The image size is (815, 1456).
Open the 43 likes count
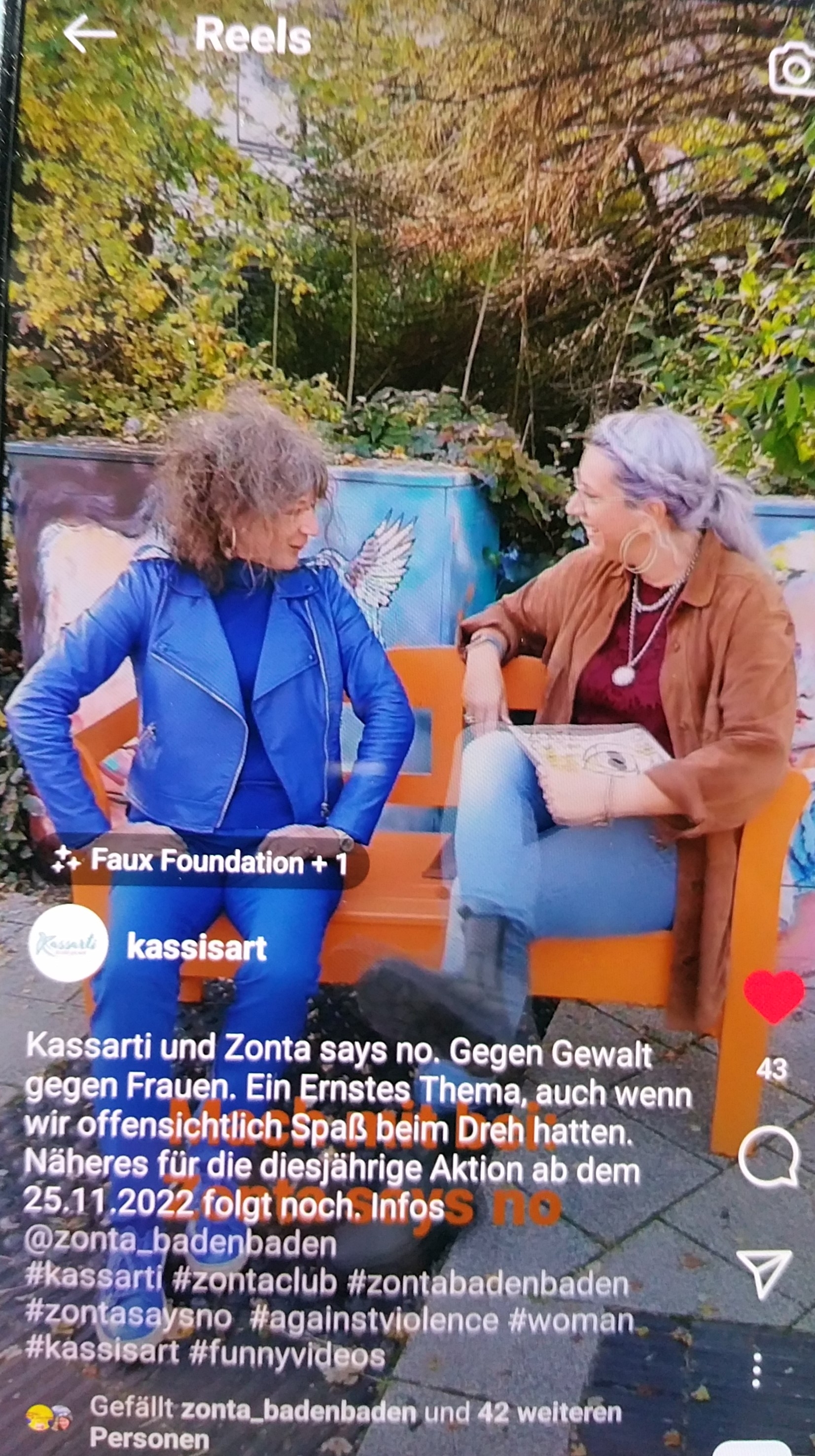[772, 1068]
